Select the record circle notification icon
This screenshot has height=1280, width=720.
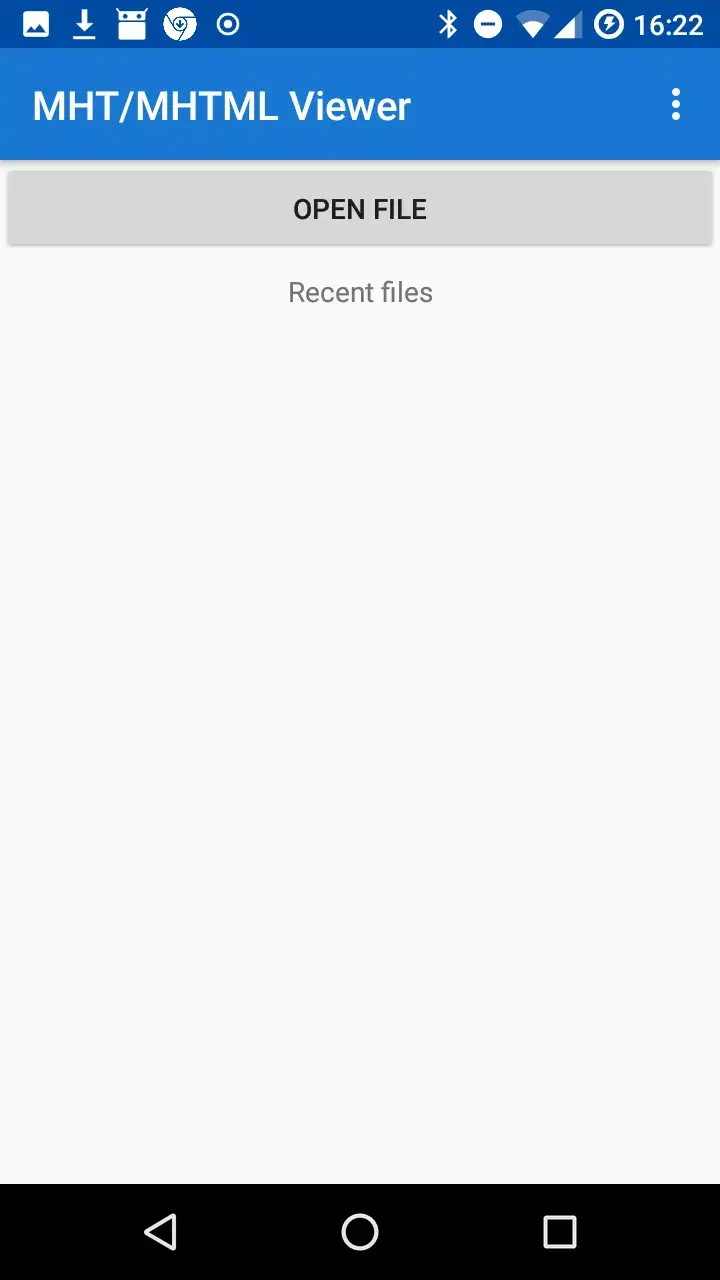228,24
